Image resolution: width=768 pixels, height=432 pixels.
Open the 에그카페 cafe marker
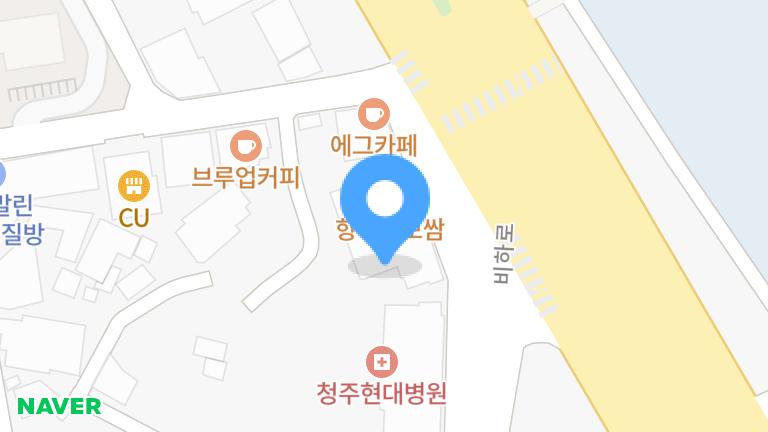(x=374, y=114)
